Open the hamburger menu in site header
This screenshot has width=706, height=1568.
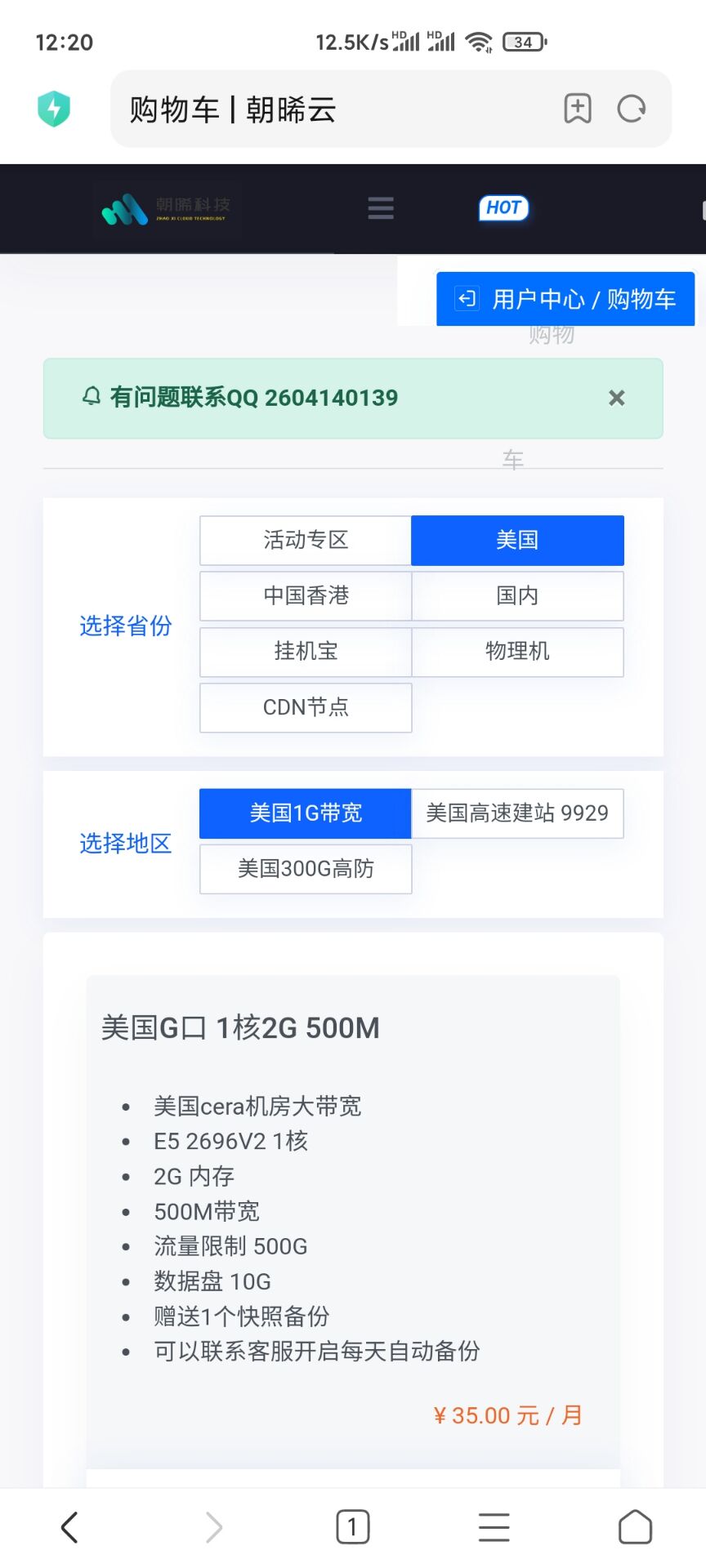pos(381,208)
